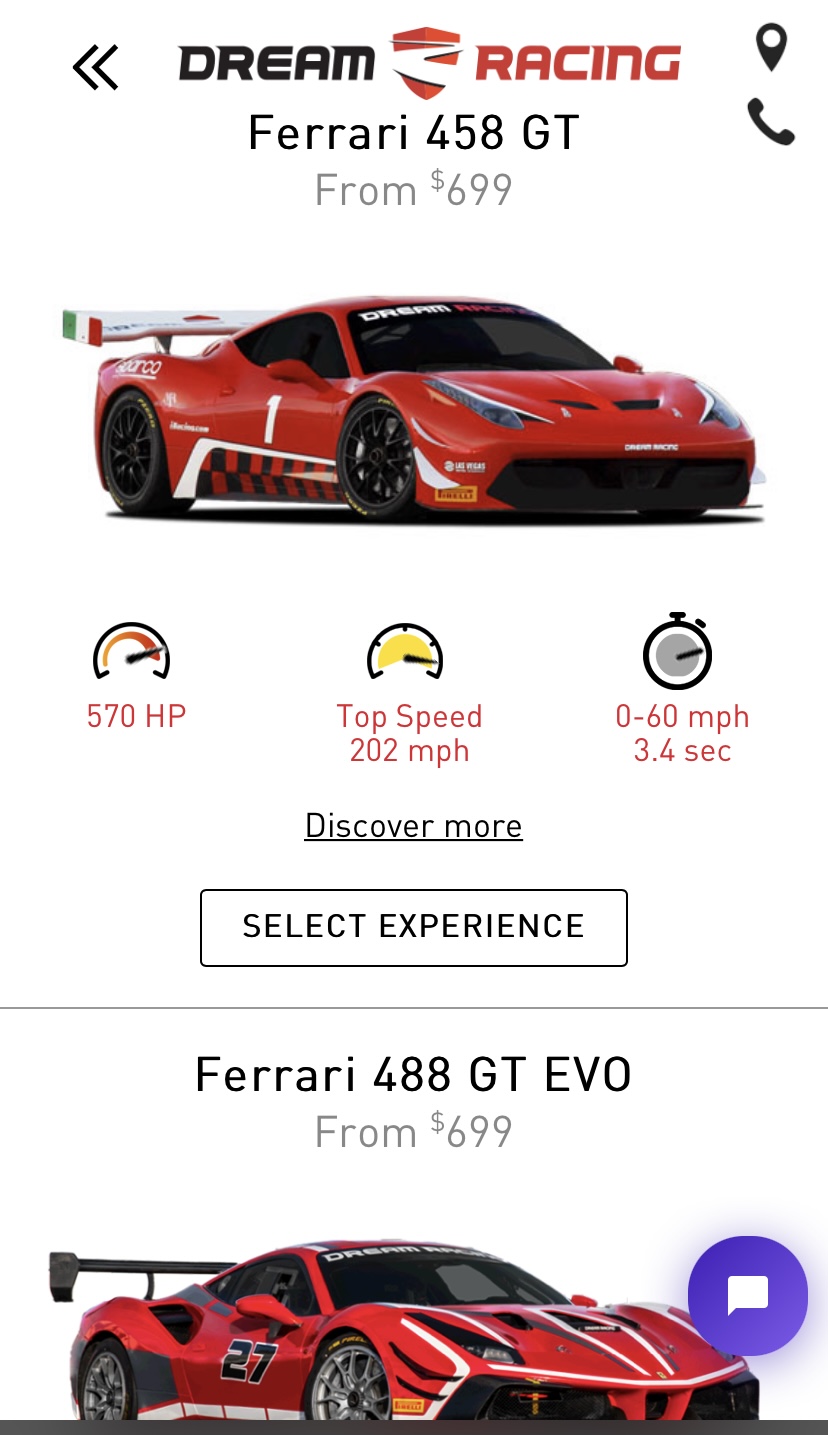Open the chat bubble button

tap(747, 1295)
